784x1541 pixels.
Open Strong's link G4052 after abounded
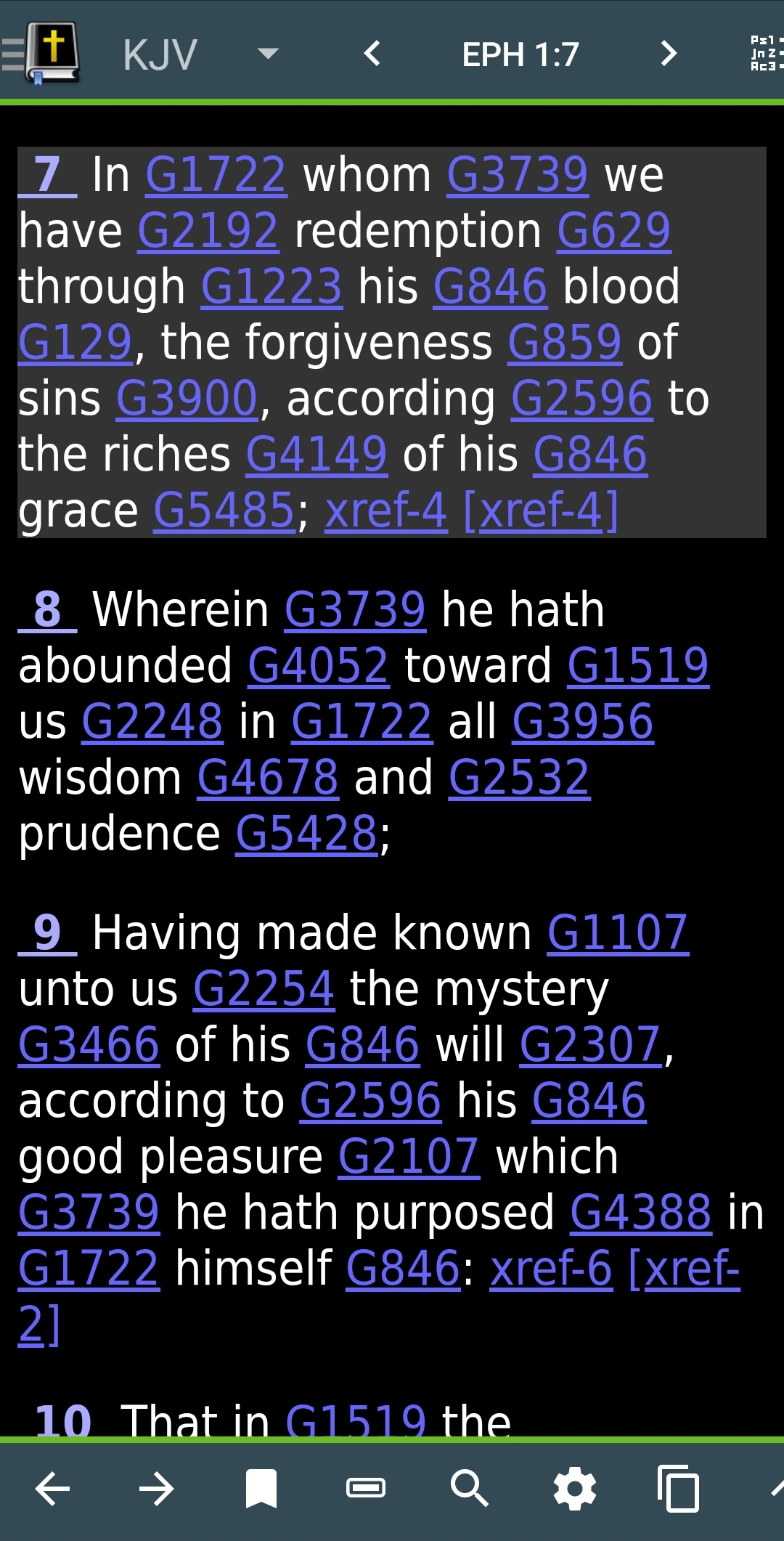click(x=318, y=666)
